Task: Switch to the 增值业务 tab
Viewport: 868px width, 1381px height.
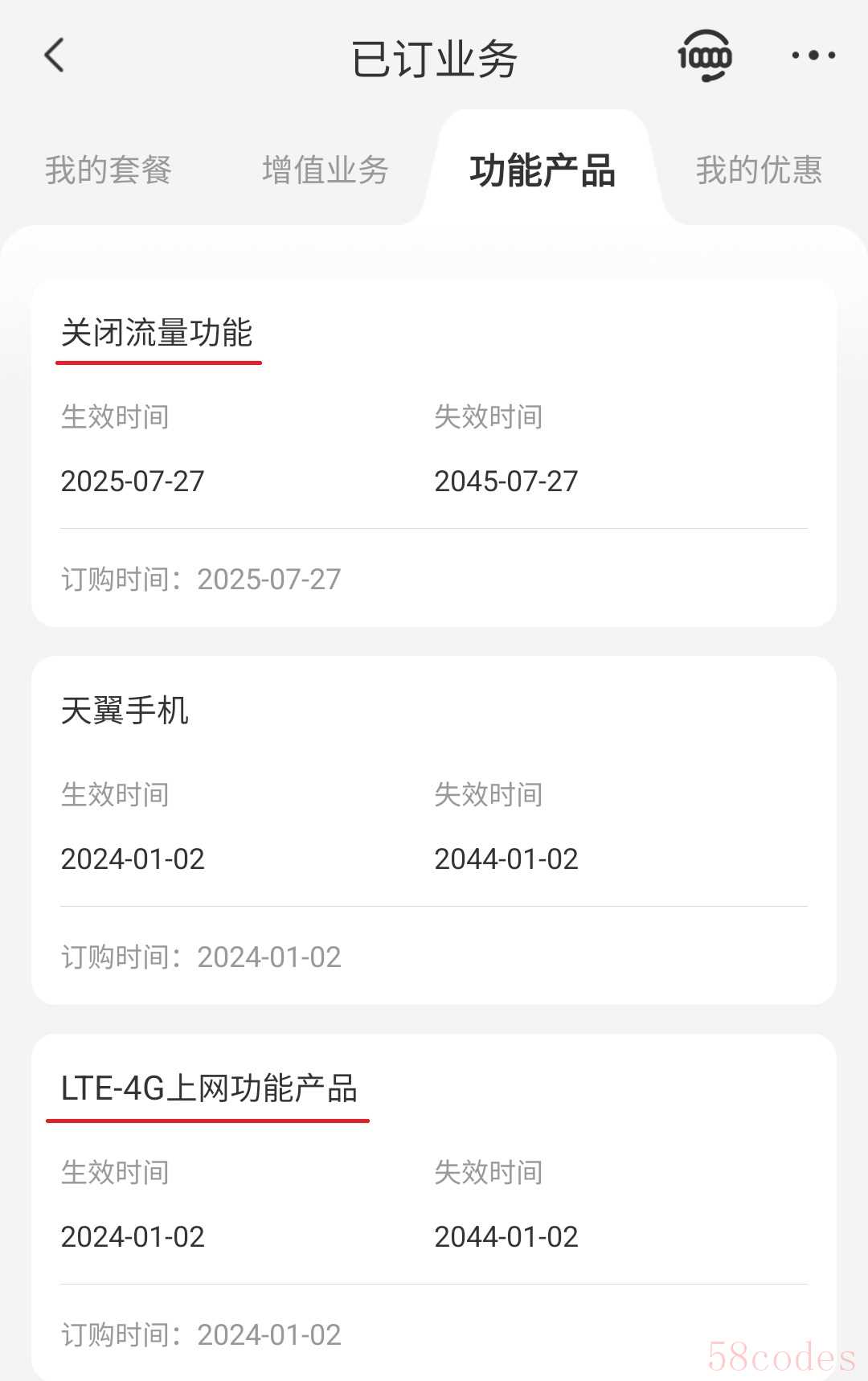Action: [325, 170]
